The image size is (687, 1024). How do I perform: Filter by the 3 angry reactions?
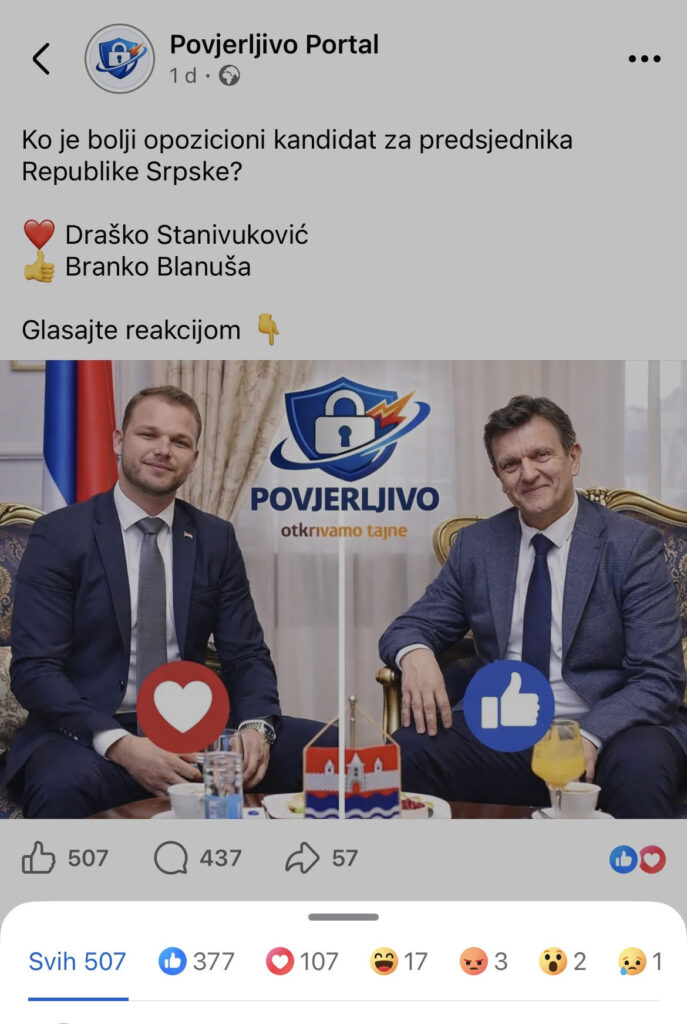[484, 962]
